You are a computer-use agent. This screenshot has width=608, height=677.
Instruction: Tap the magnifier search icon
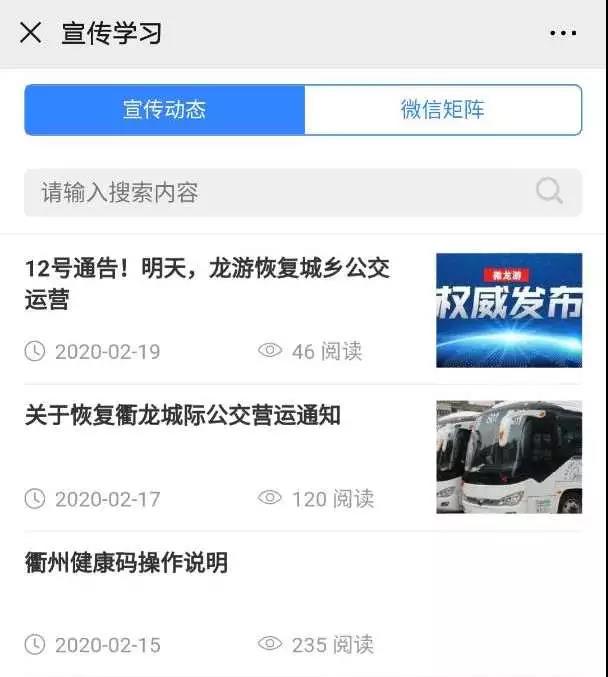pos(549,191)
